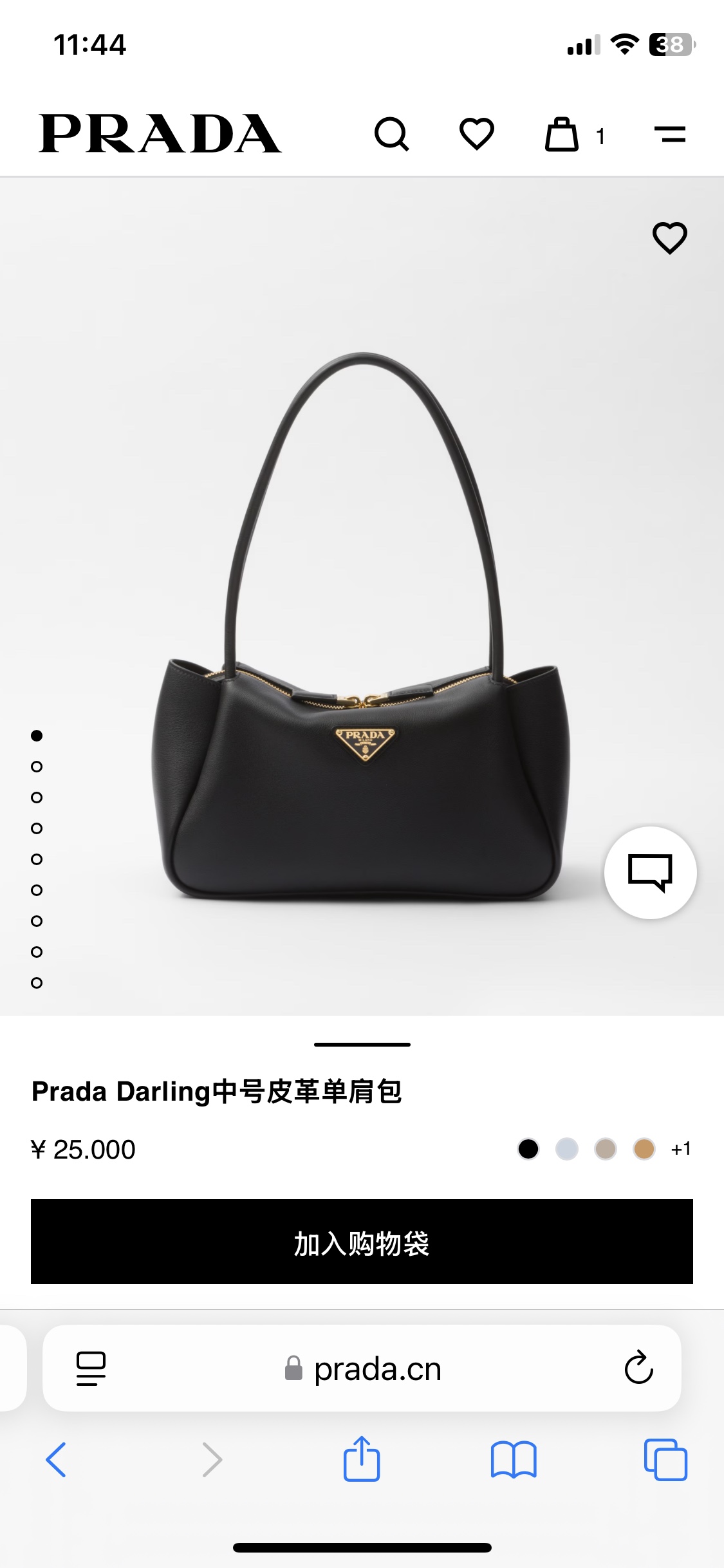This screenshot has height=1568, width=724.
Task: Open the hamburger menu
Action: (x=670, y=135)
